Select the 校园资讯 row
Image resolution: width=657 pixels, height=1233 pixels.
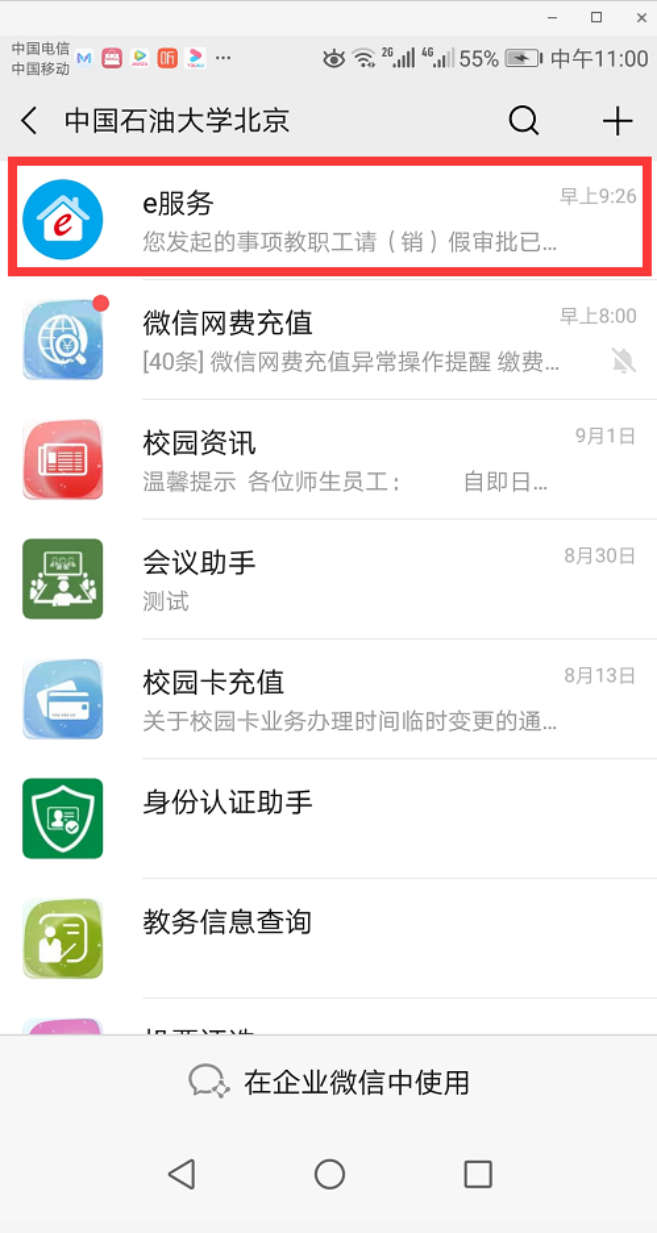(328, 460)
